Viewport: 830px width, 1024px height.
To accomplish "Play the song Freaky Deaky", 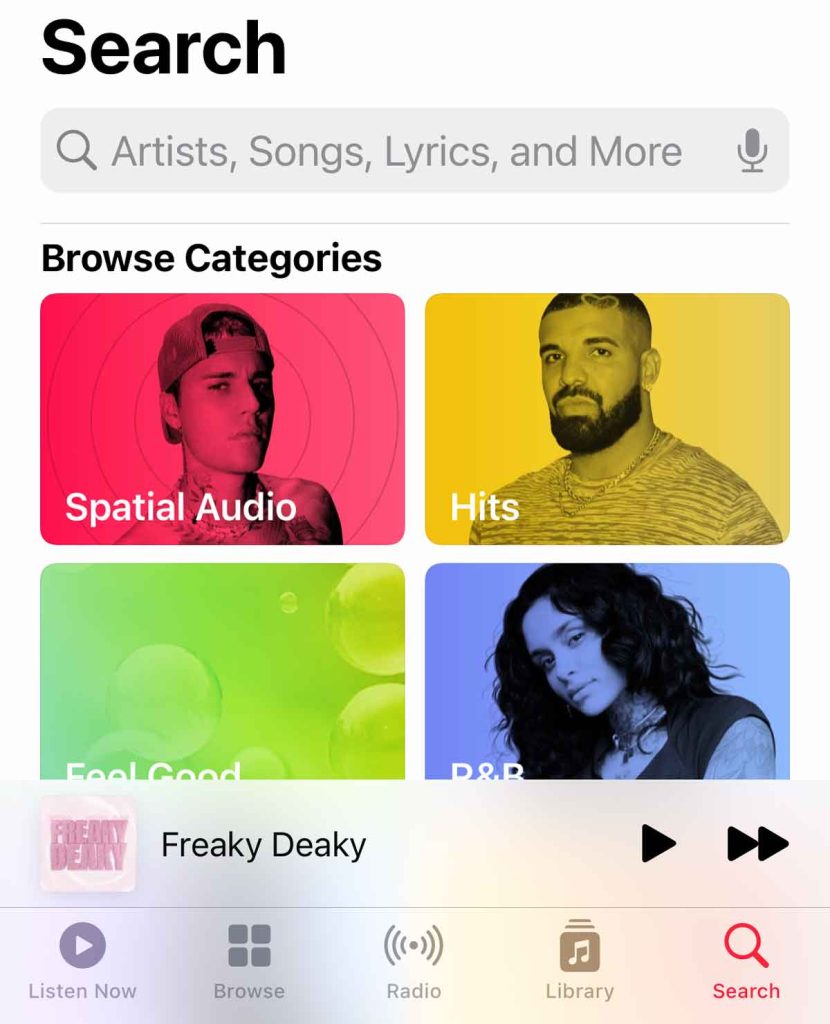I will [658, 844].
